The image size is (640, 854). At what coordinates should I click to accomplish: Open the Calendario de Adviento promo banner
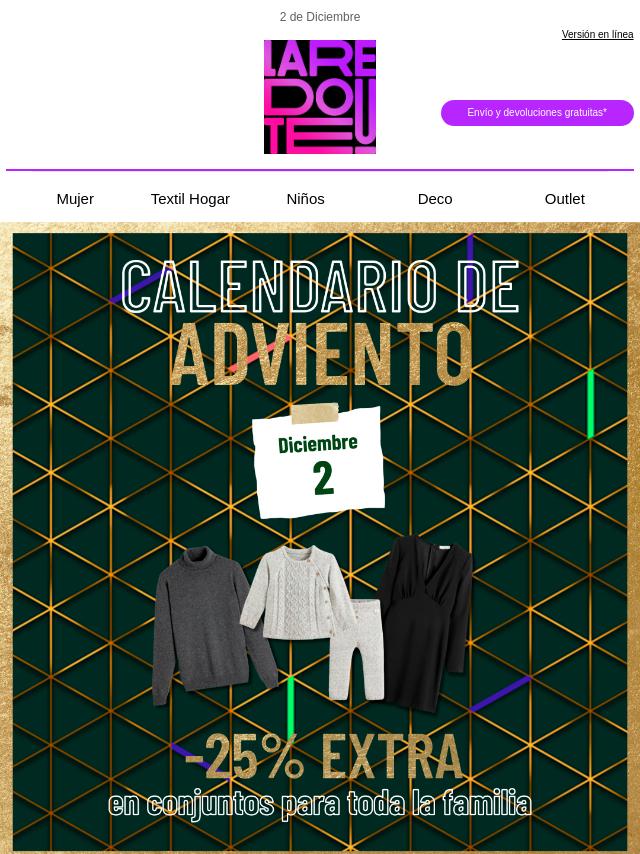click(320, 540)
